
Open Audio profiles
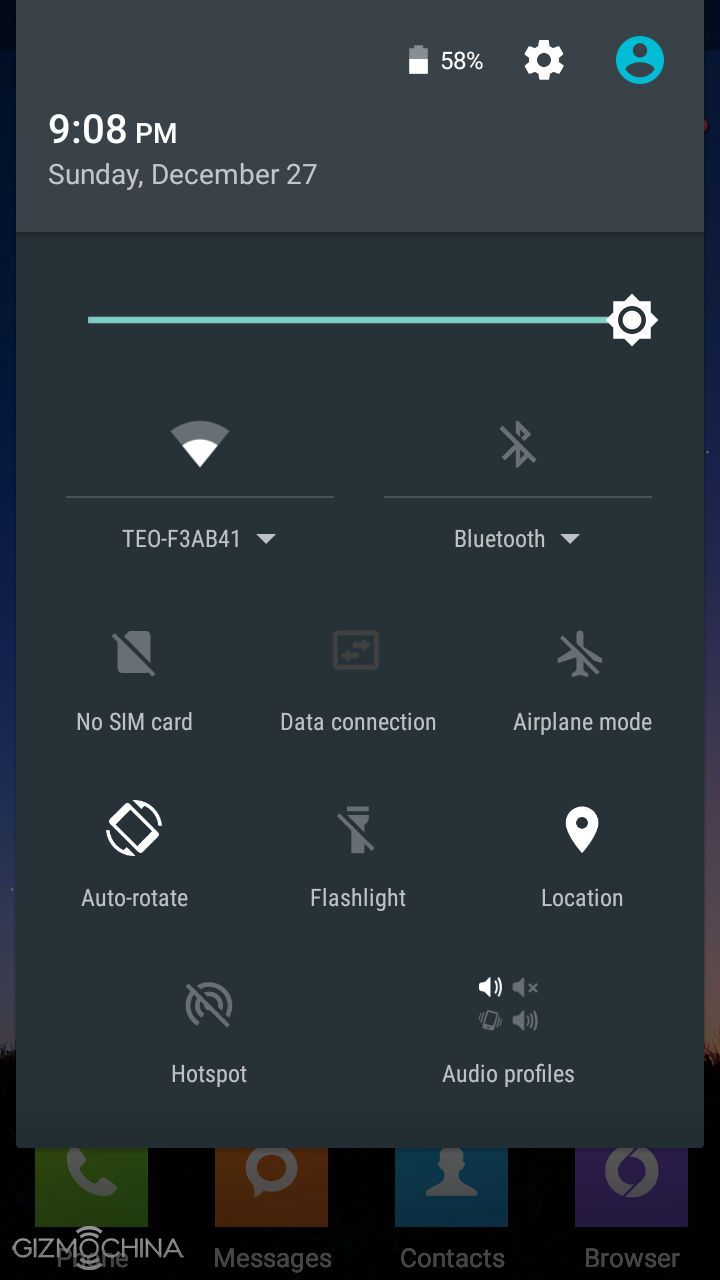508,1005
